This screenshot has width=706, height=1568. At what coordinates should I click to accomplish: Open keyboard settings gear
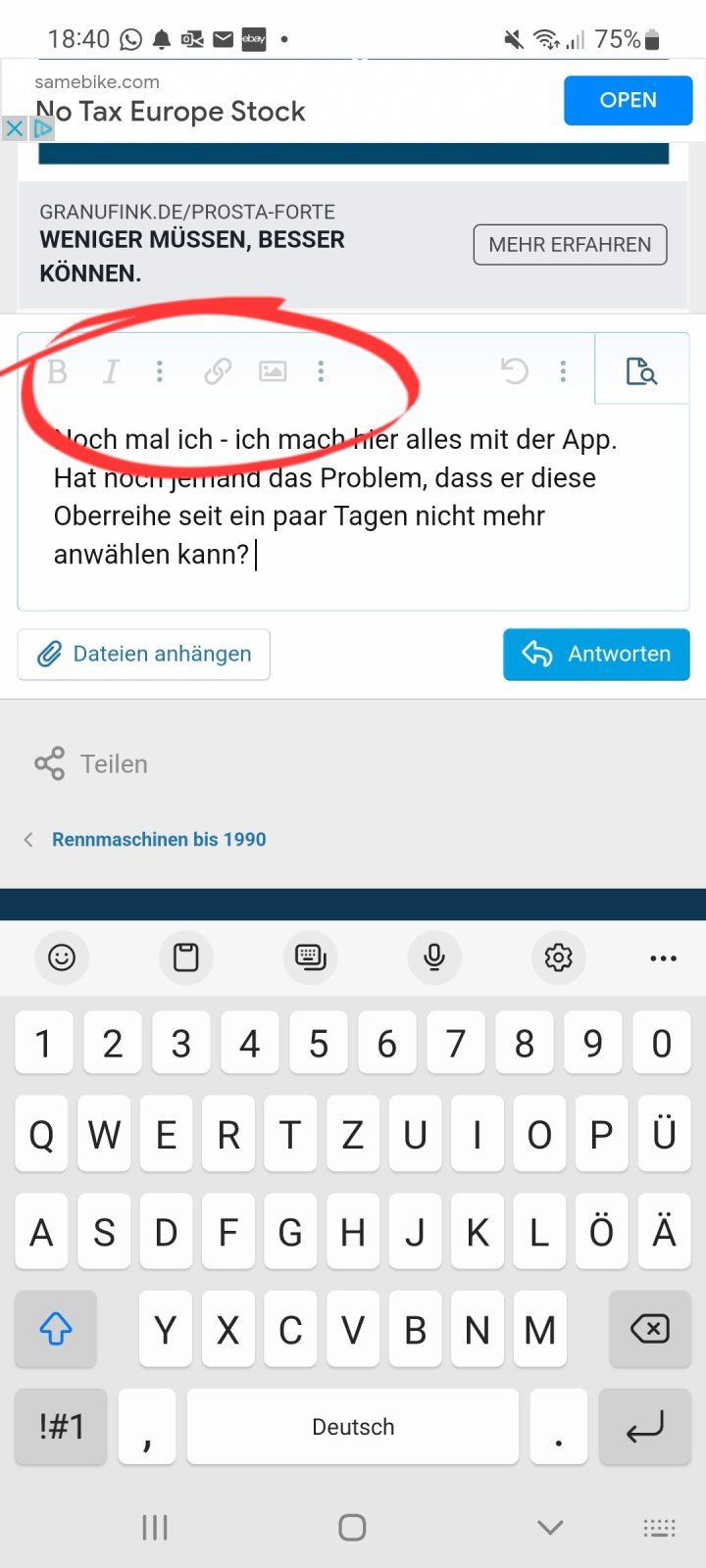point(559,956)
